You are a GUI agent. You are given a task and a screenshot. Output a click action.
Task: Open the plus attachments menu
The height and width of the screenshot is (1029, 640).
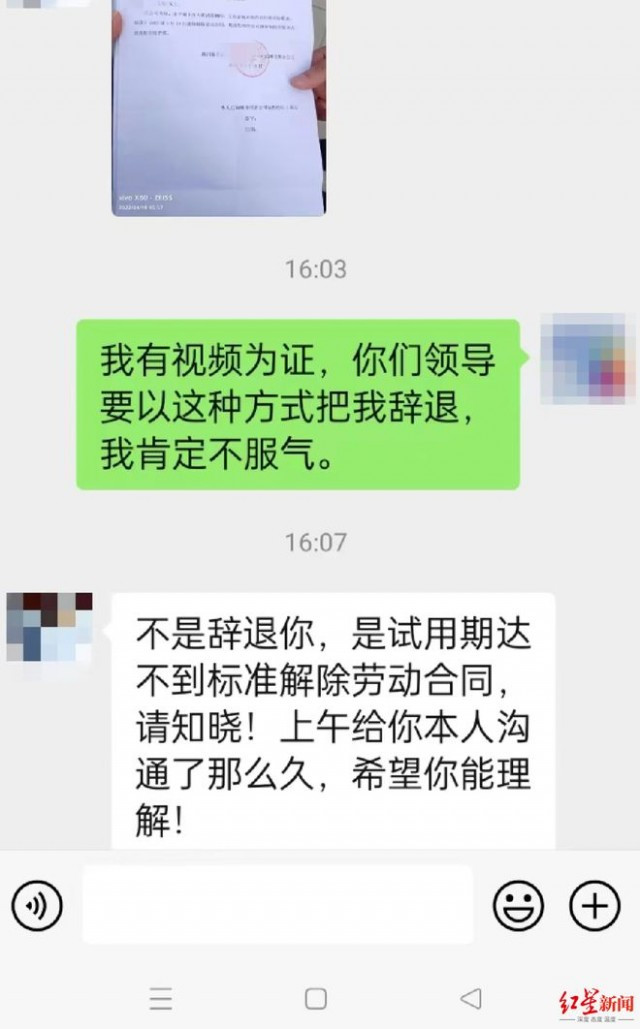coord(594,906)
